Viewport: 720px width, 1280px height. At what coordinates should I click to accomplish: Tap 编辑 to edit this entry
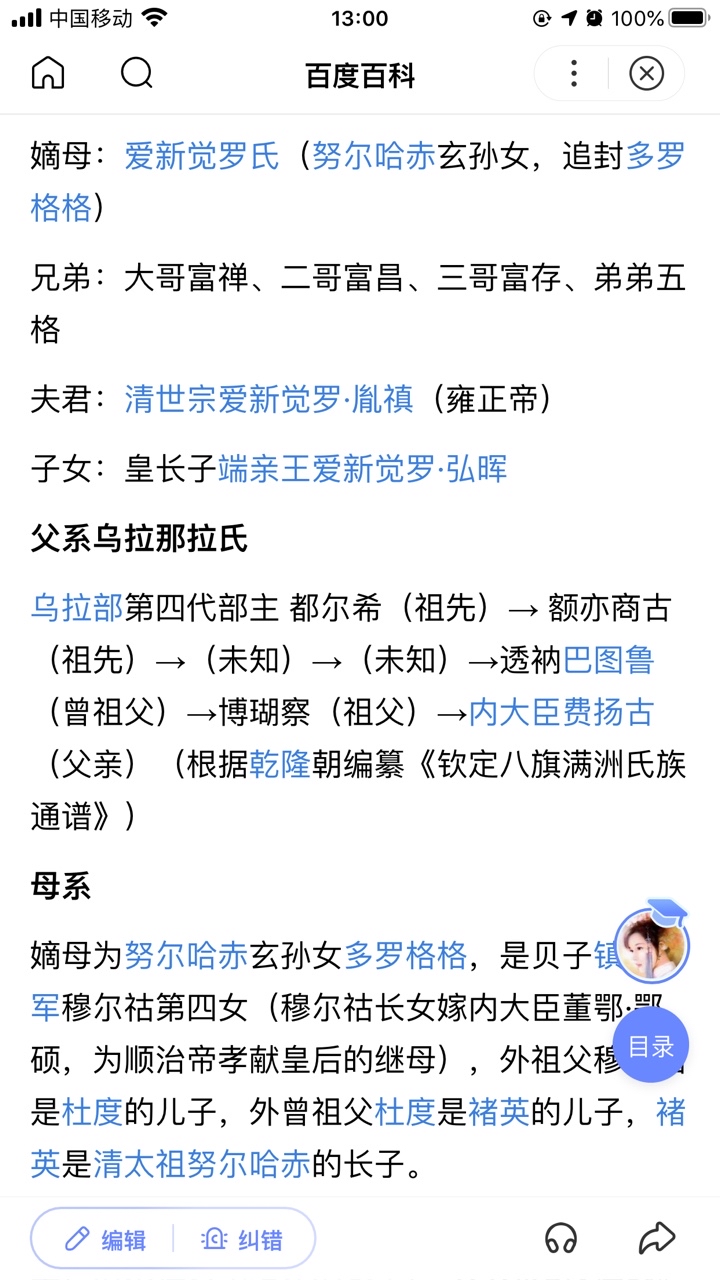click(x=104, y=1240)
